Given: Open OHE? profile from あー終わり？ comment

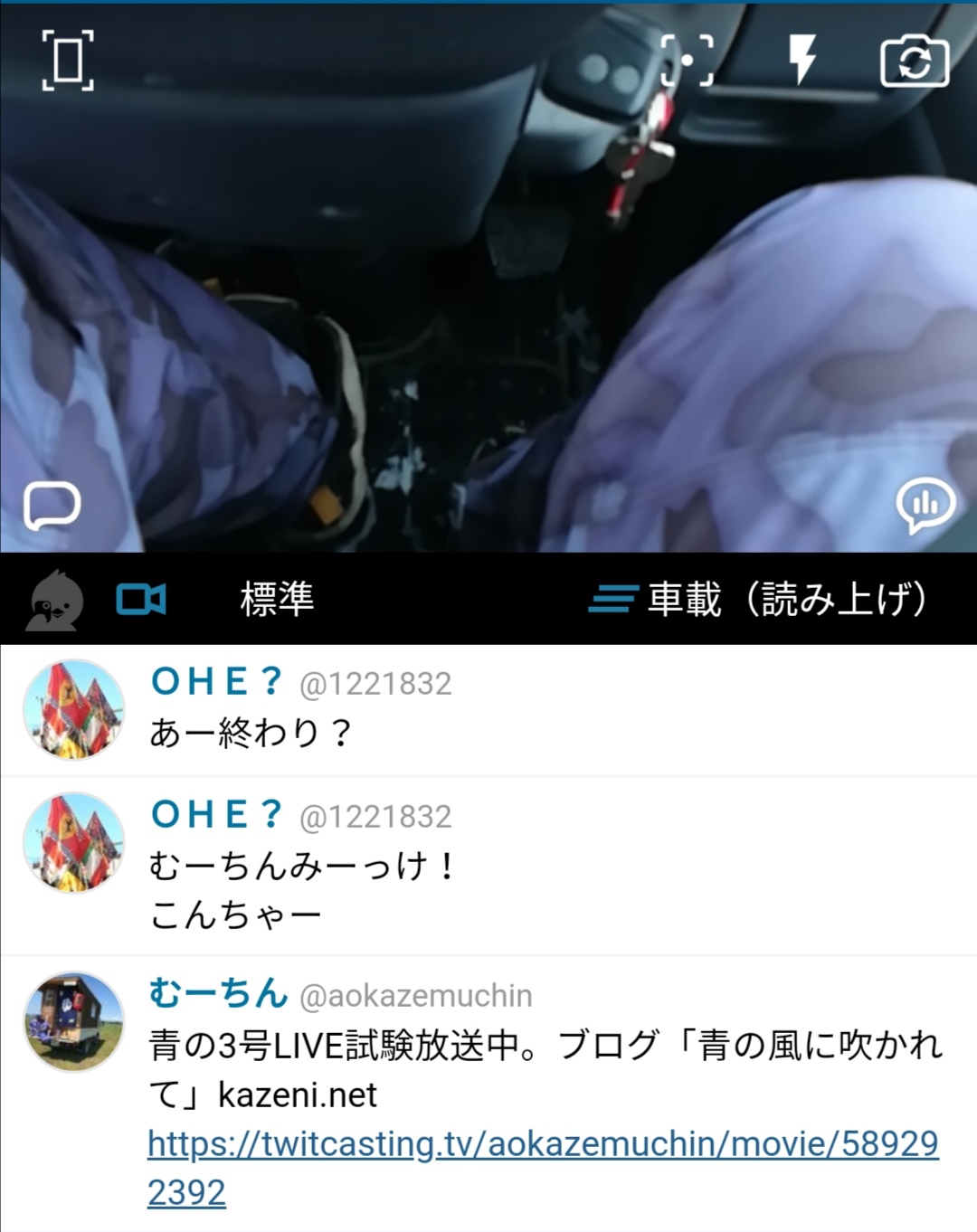Looking at the screenshot, I should [73, 709].
